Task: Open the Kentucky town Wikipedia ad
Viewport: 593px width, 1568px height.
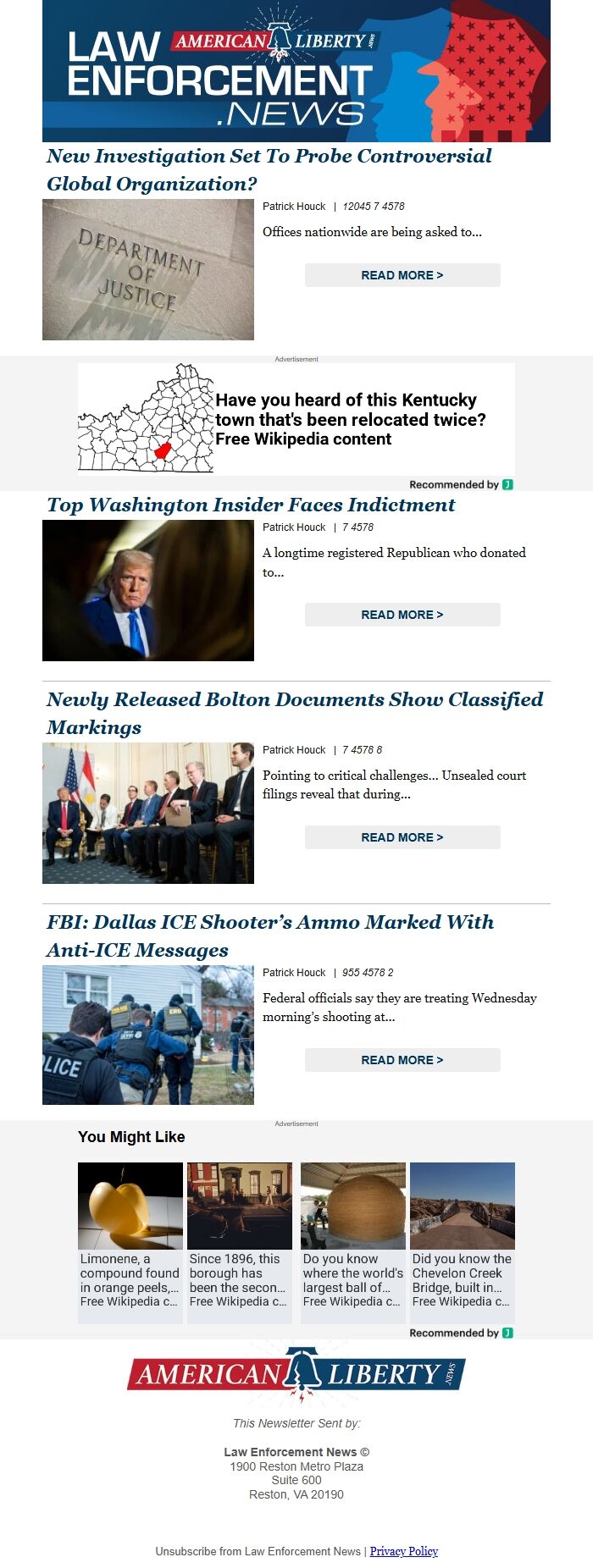Action: tap(296, 419)
